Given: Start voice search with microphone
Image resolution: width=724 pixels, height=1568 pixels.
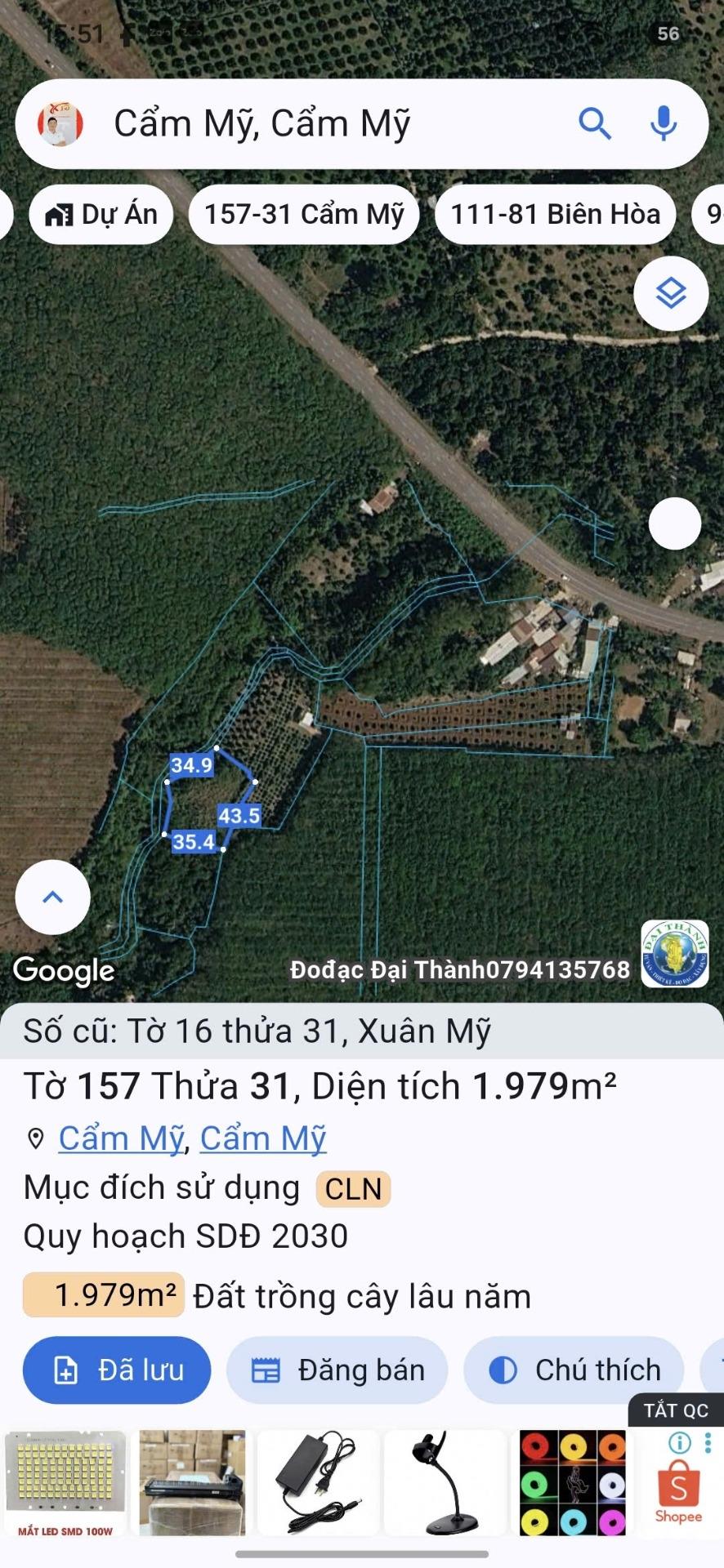Looking at the screenshot, I should pos(664,124).
